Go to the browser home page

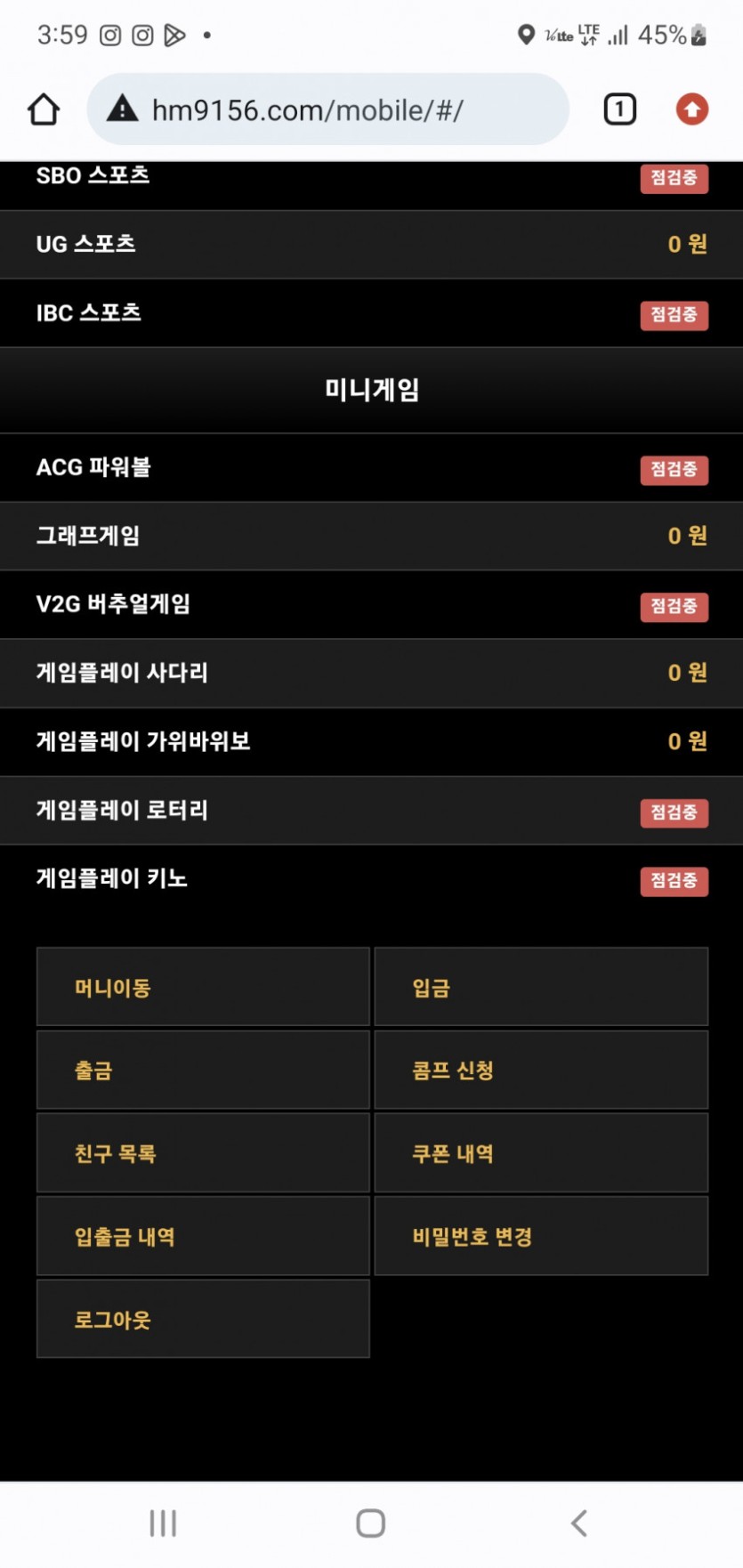pos(43,109)
